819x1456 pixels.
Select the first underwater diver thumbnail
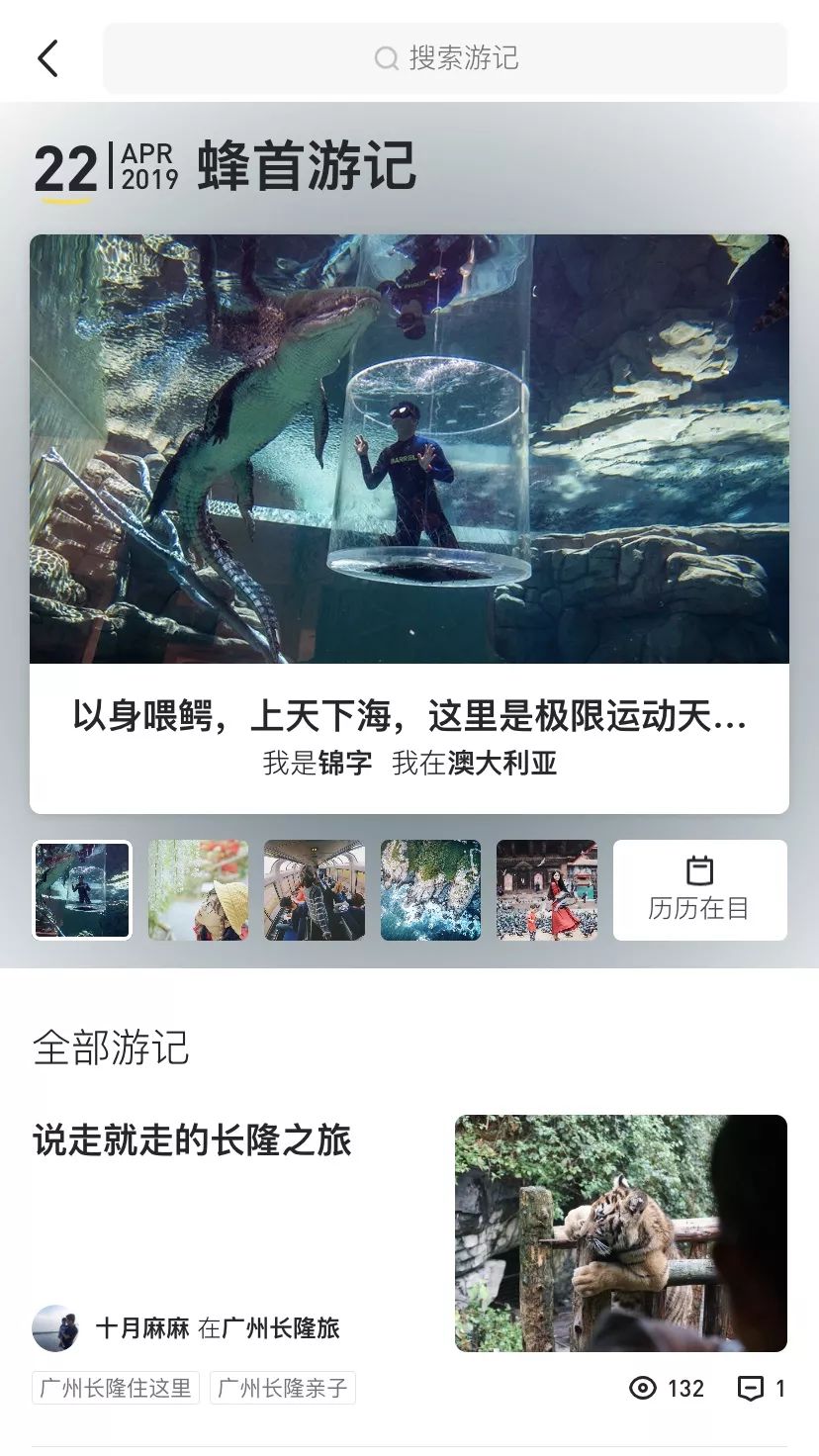81,890
